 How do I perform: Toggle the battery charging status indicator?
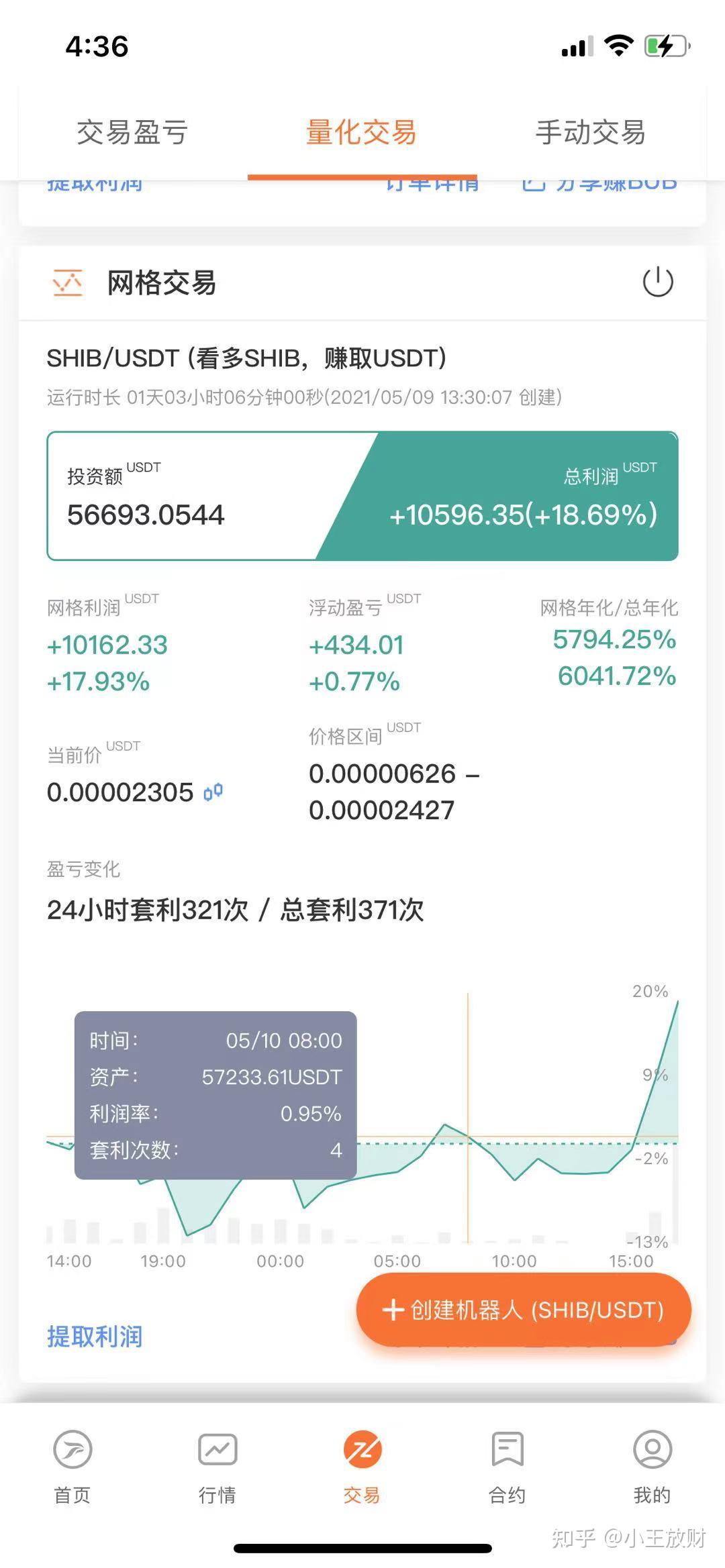pyautogui.click(x=664, y=46)
